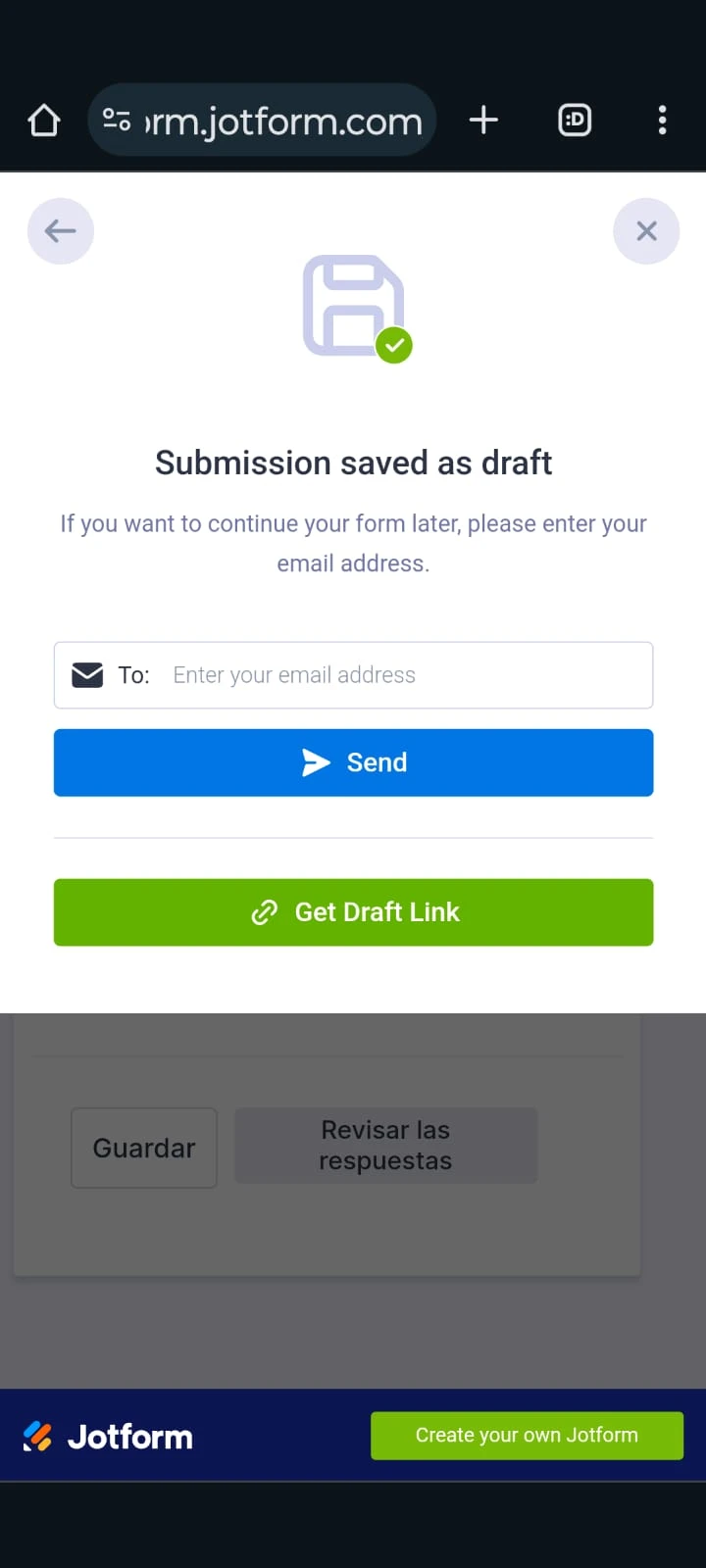
Task: Click the site settings icon in the address bar
Action: tap(117, 120)
